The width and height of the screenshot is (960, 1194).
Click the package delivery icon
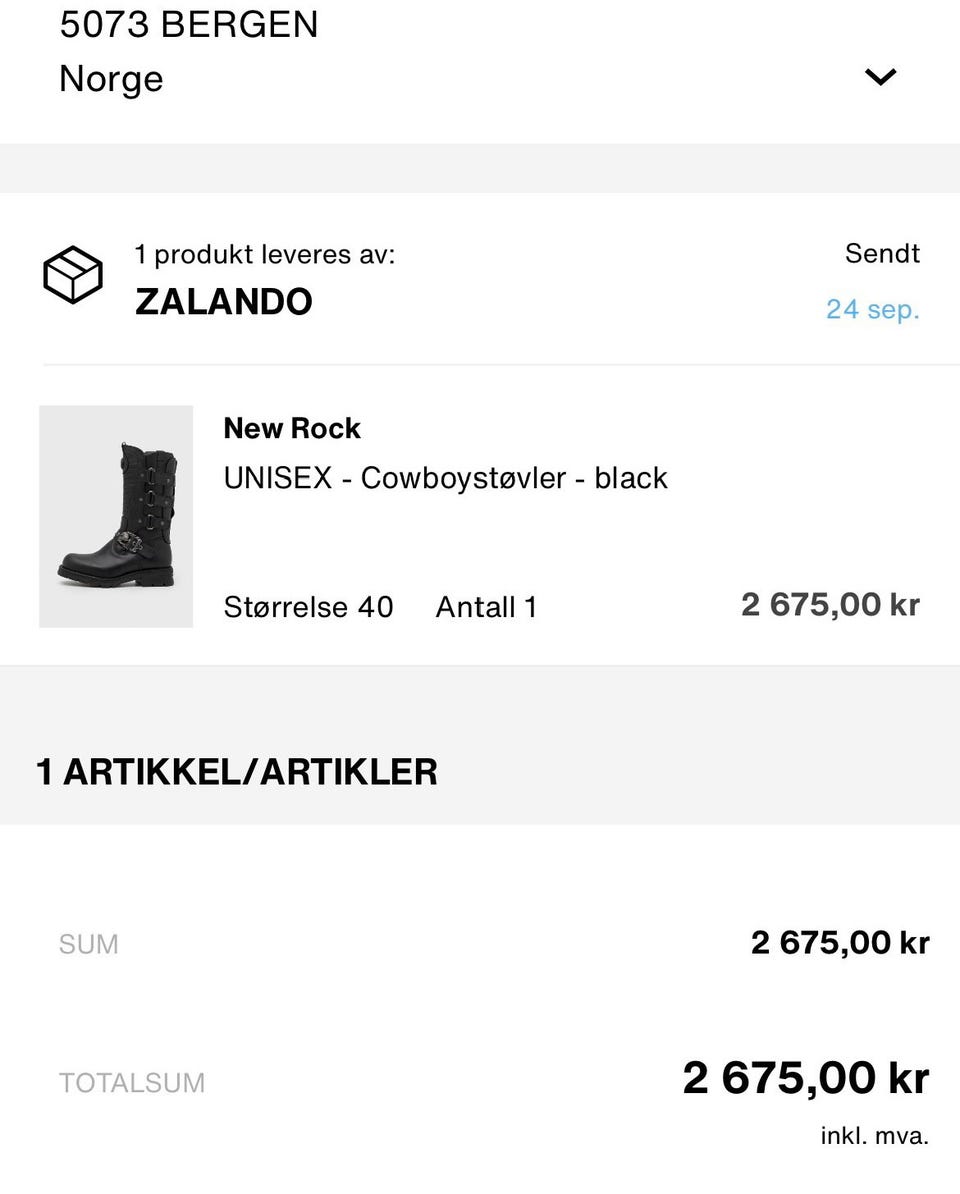[x=73, y=275]
